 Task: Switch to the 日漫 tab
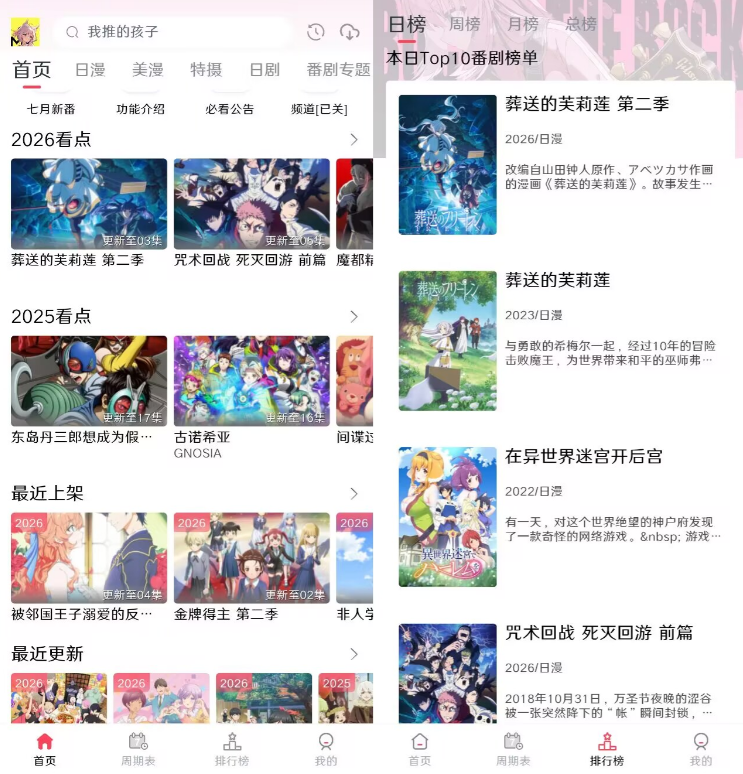90,70
